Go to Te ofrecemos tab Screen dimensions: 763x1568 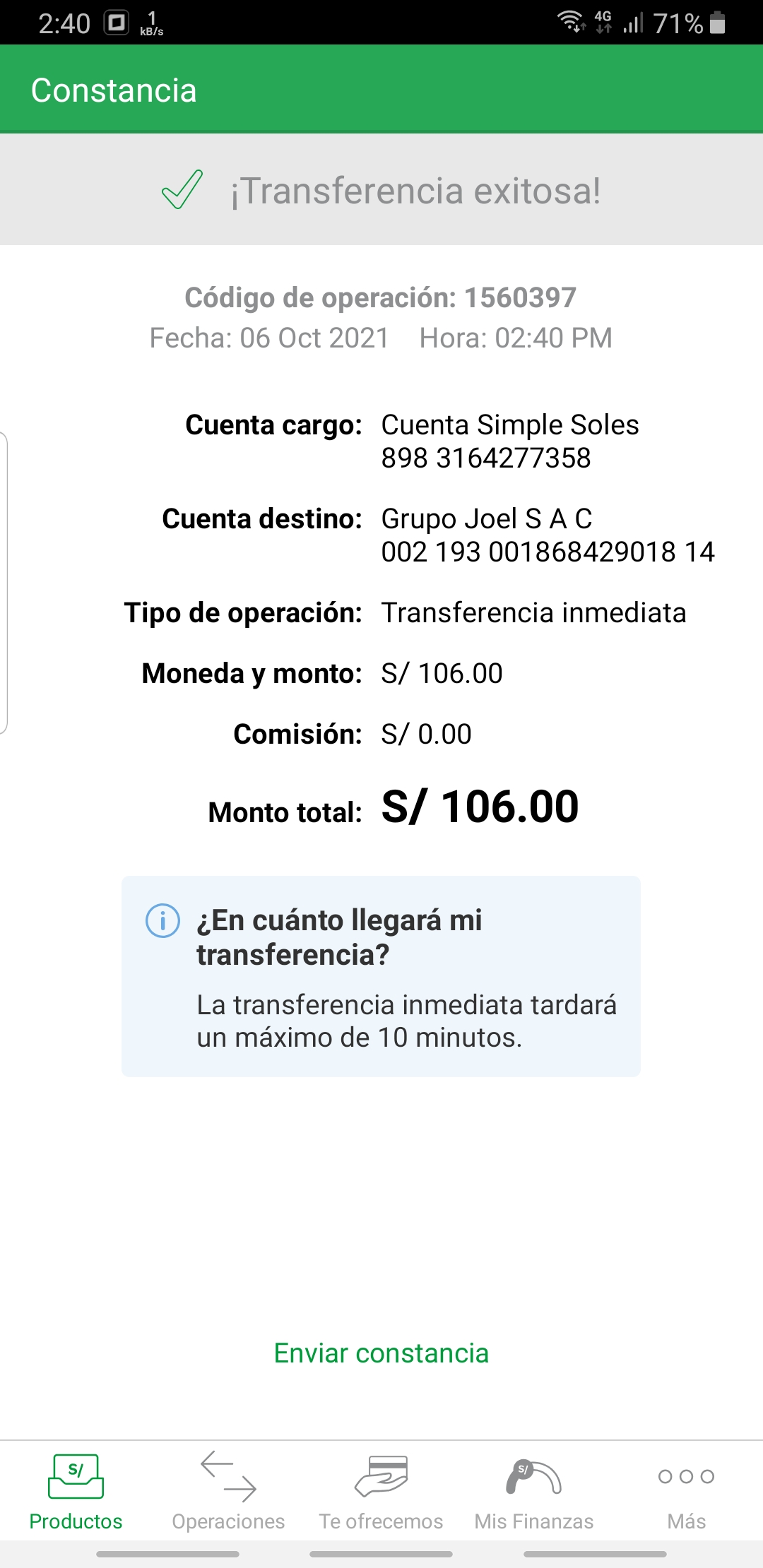tap(381, 1490)
